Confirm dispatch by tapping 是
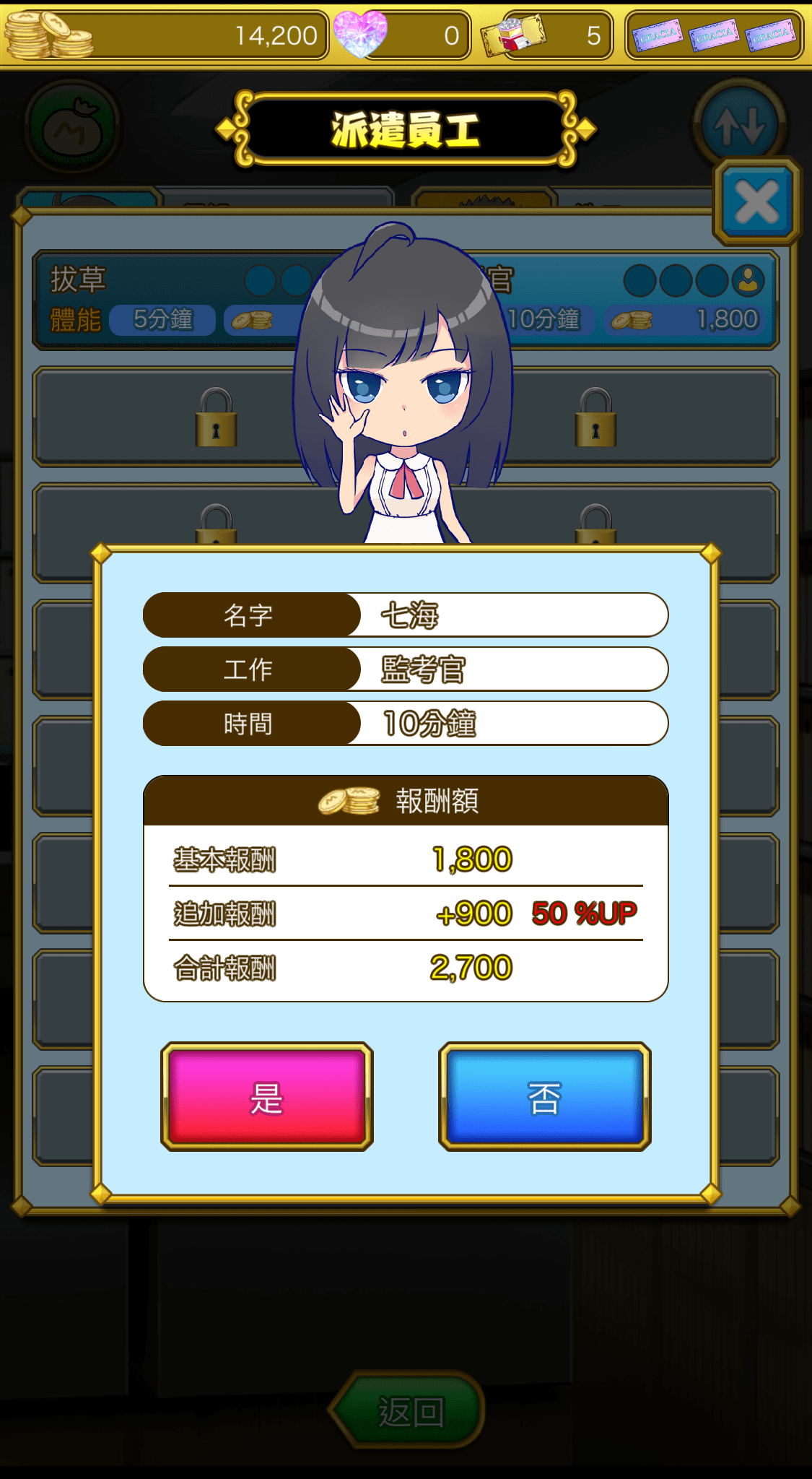The height and width of the screenshot is (1479, 812). (266, 1096)
